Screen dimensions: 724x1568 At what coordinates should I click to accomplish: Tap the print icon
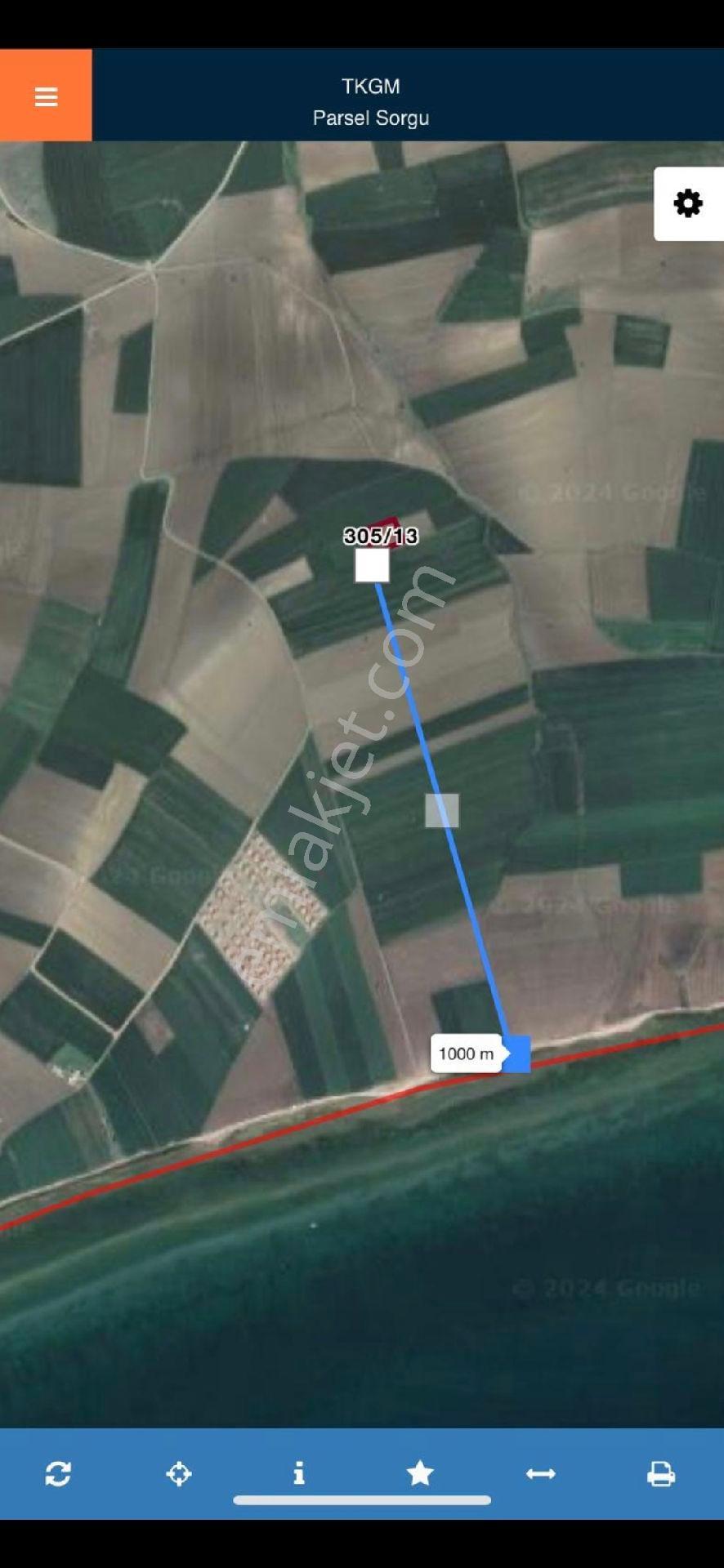click(661, 1474)
